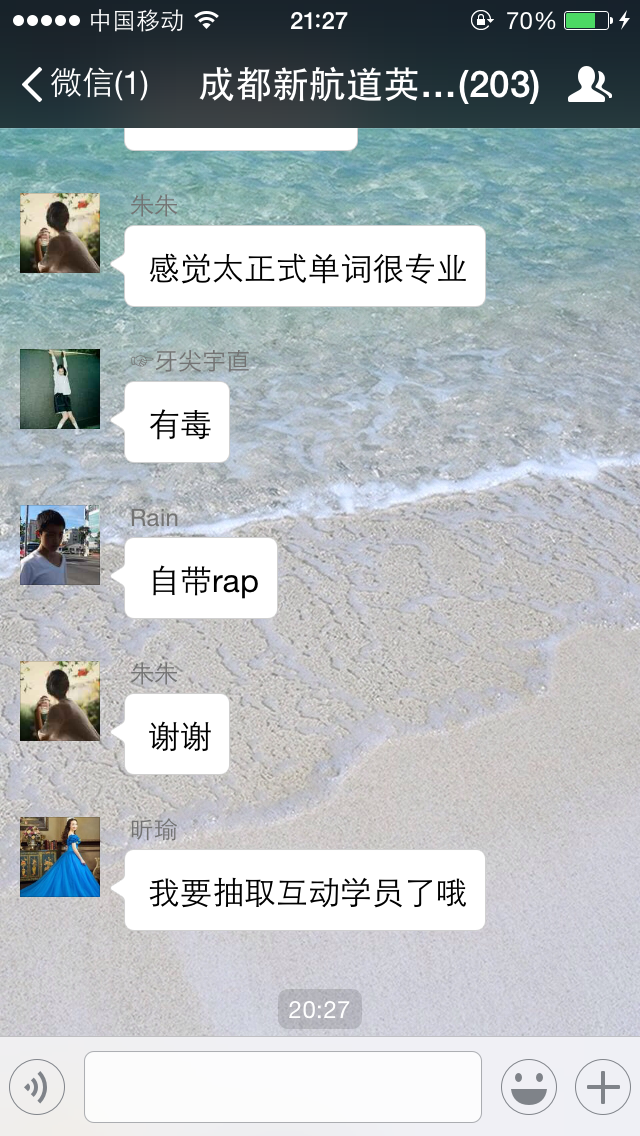Open the group members icon
640x1136 pixels.
(589, 85)
